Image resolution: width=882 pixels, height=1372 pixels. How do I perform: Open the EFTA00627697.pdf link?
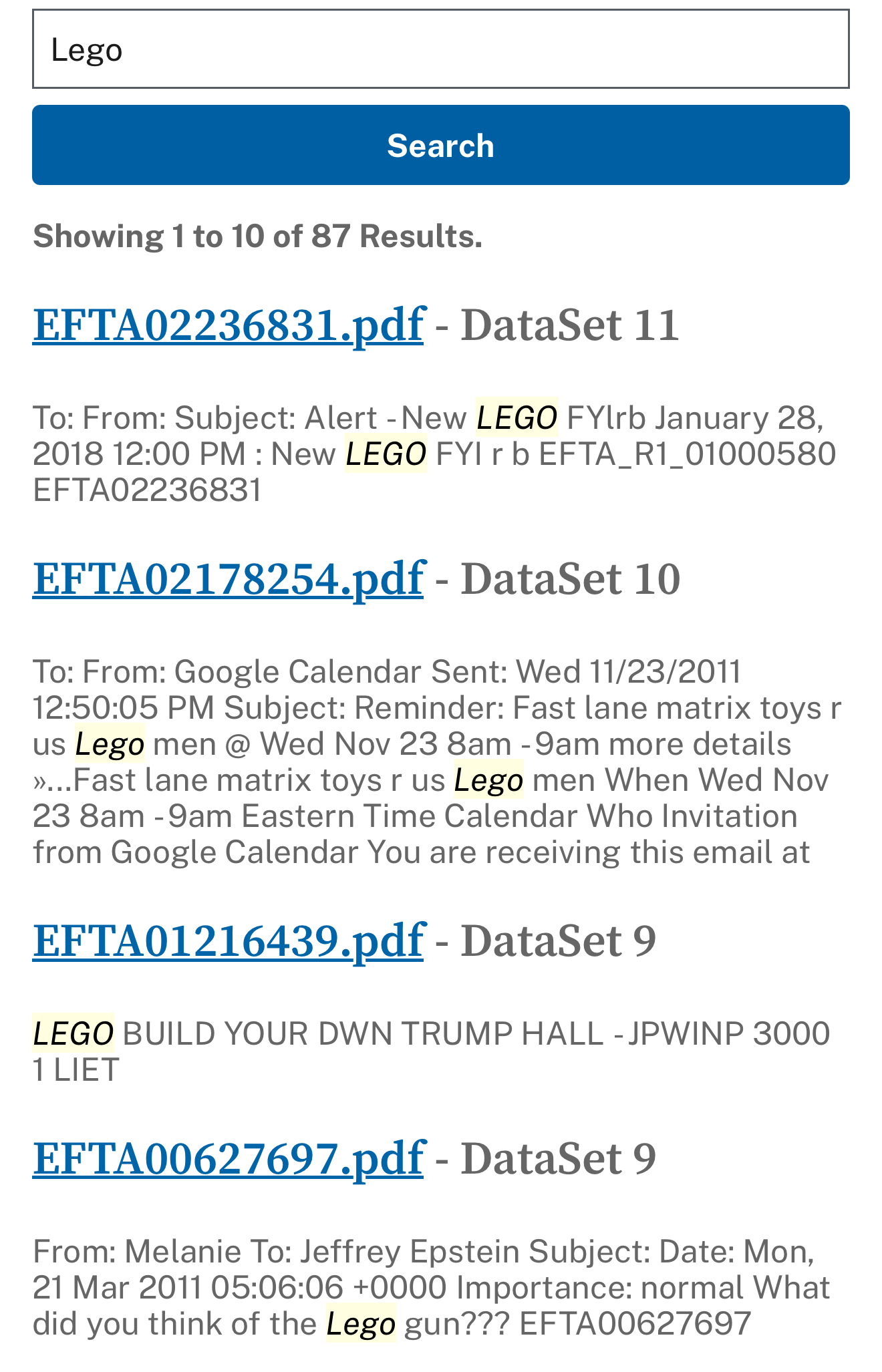pos(228,1158)
